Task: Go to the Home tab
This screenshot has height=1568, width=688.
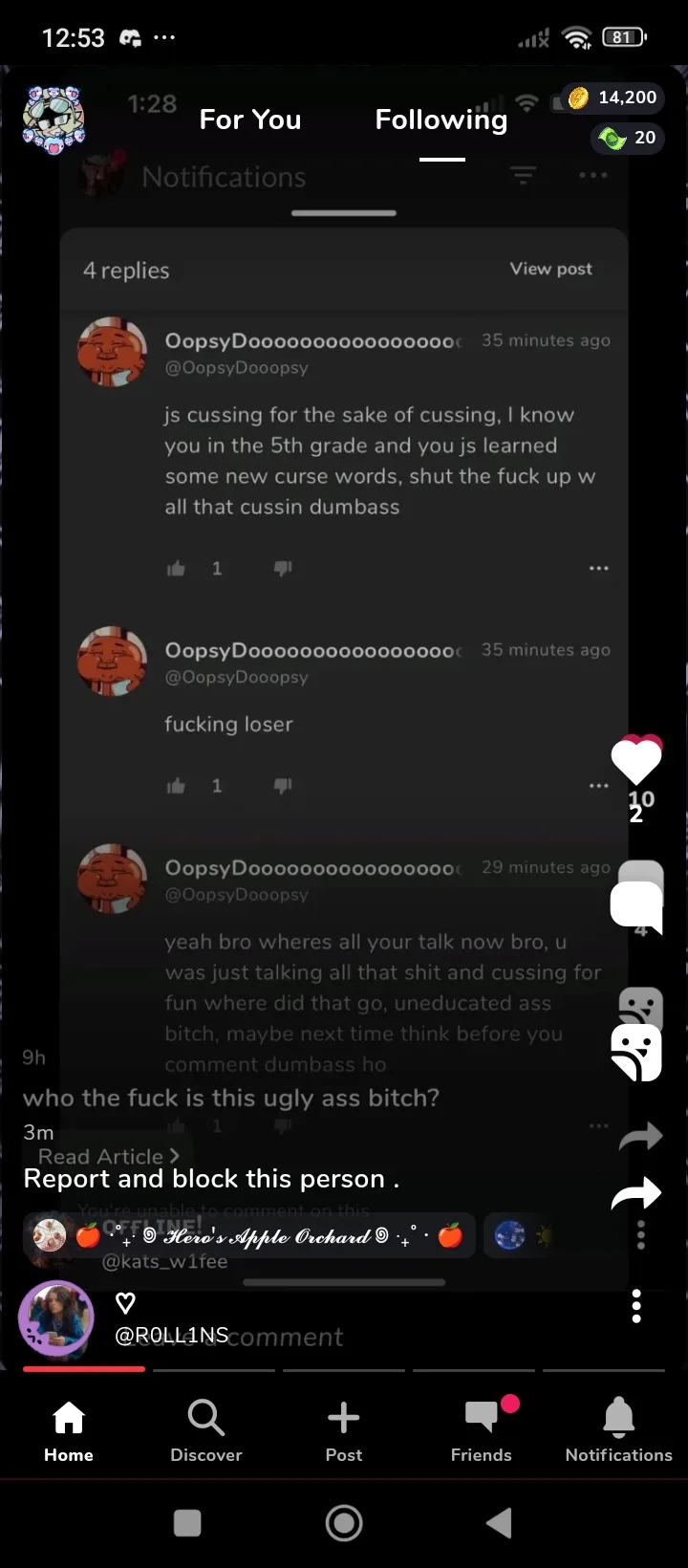Action: pos(69,1431)
